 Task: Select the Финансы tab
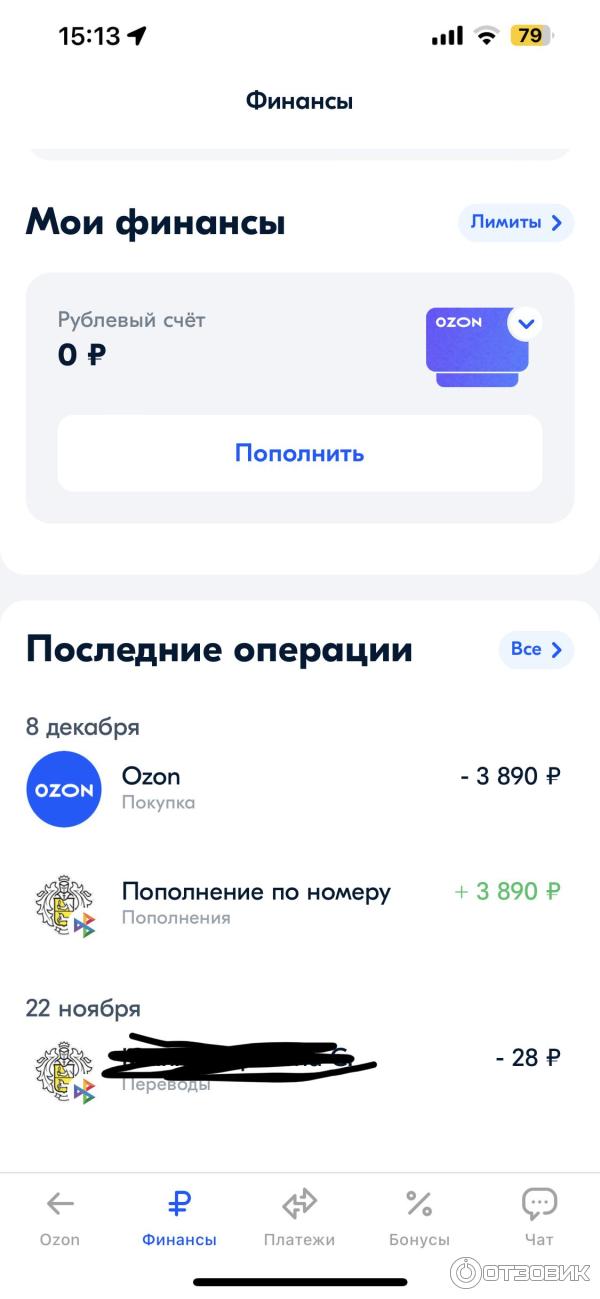179,1218
